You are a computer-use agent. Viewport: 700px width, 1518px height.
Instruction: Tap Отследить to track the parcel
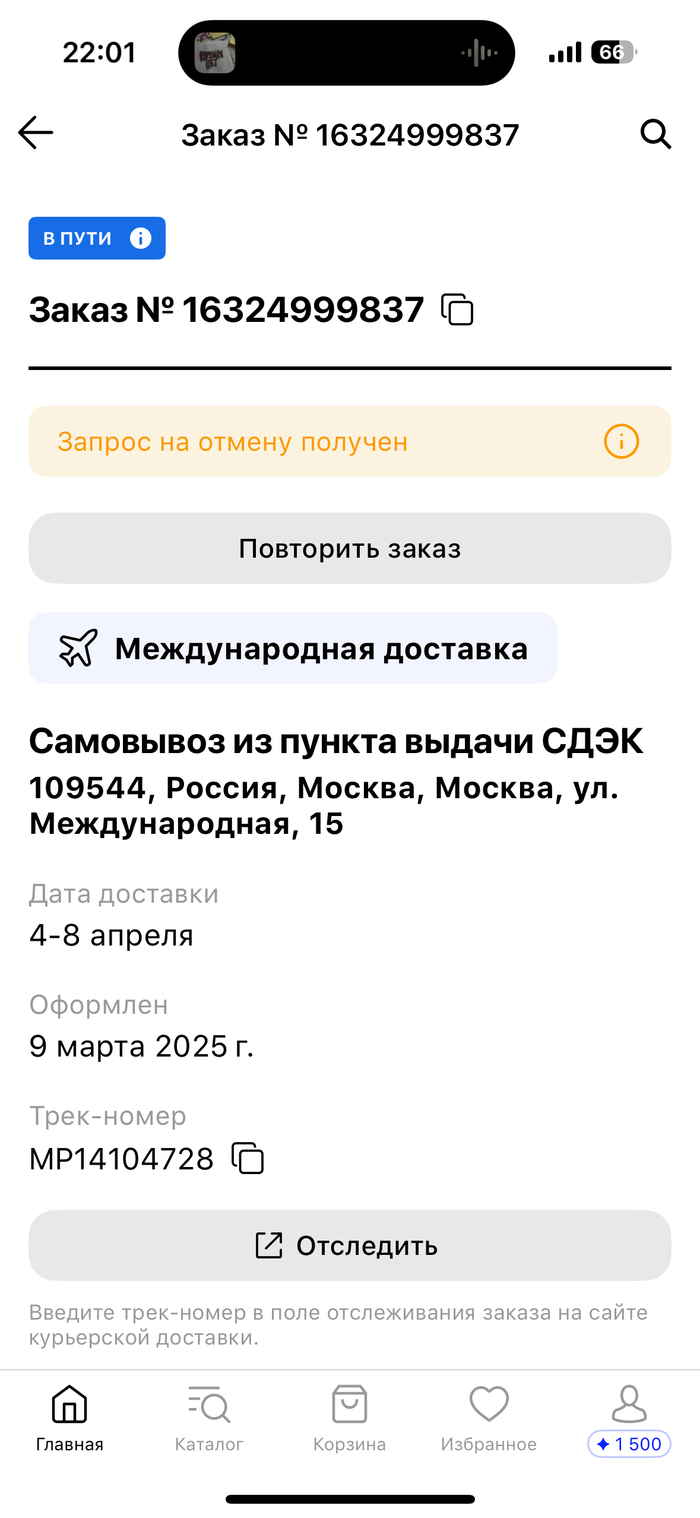(x=349, y=1245)
